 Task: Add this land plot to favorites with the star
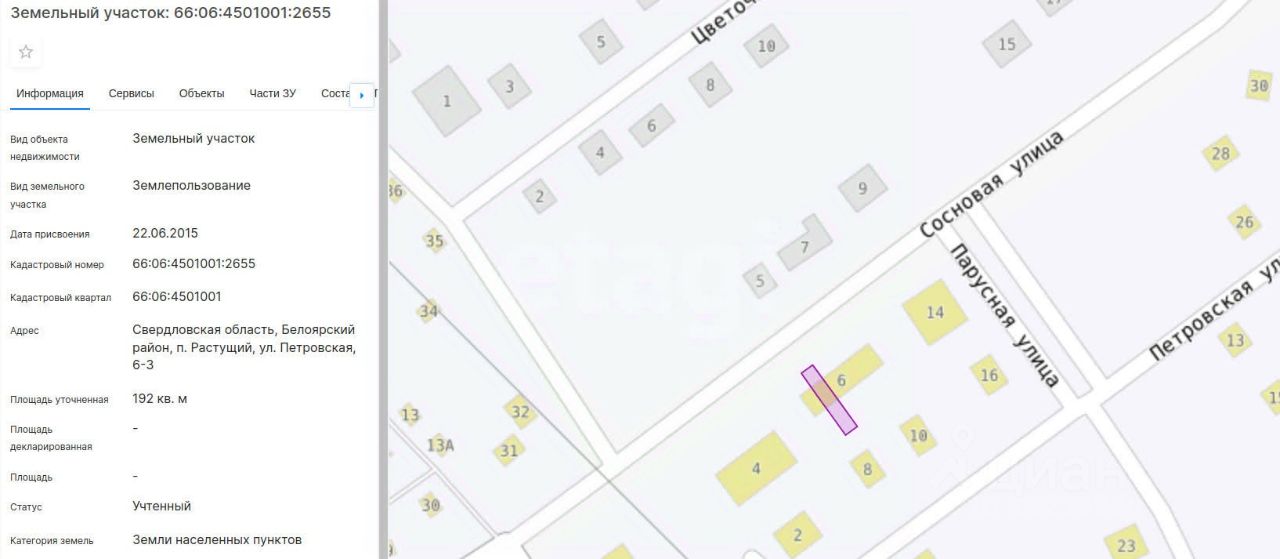[26, 52]
